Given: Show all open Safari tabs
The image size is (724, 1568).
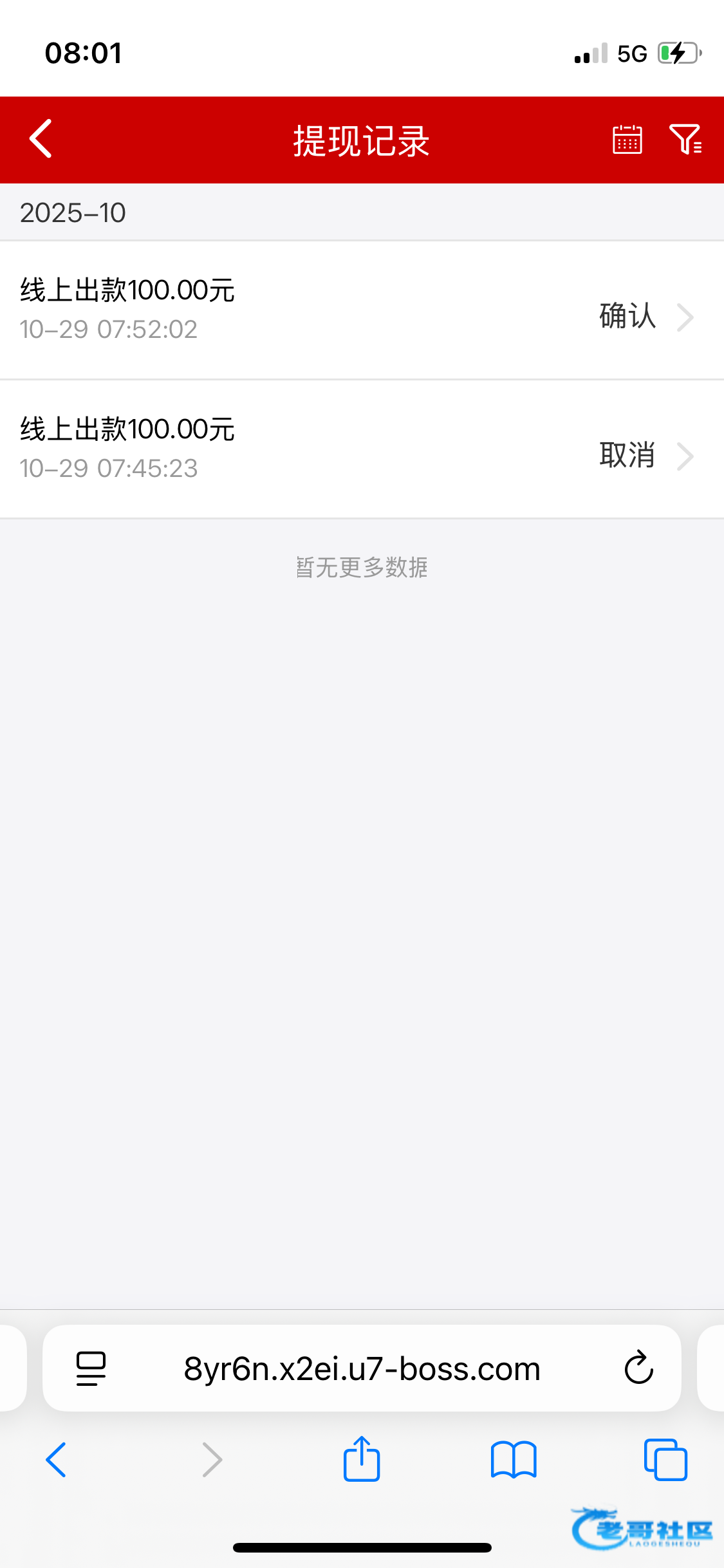Looking at the screenshot, I should (x=665, y=1460).
